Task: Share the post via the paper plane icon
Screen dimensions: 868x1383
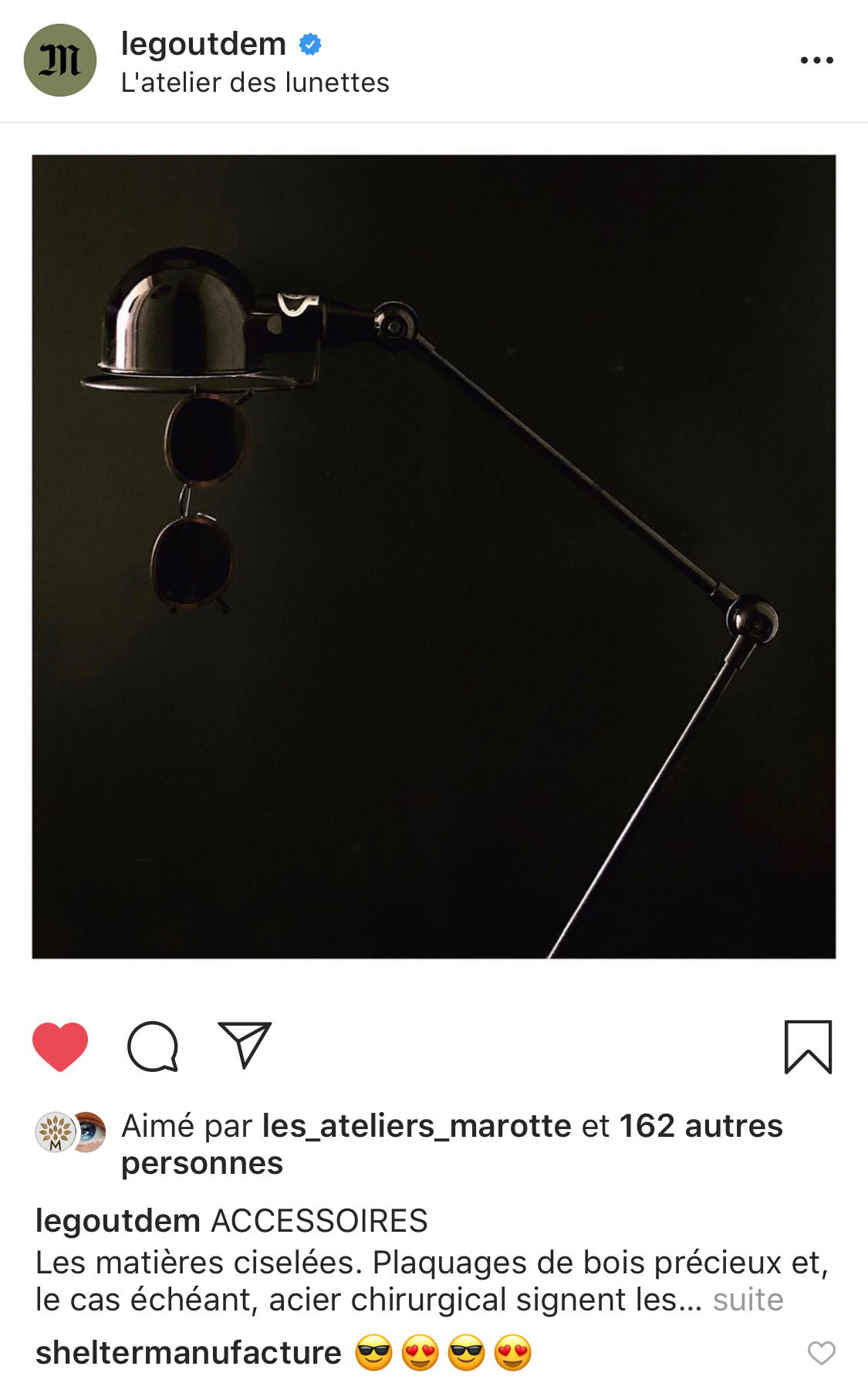Action: pyautogui.click(x=245, y=1045)
